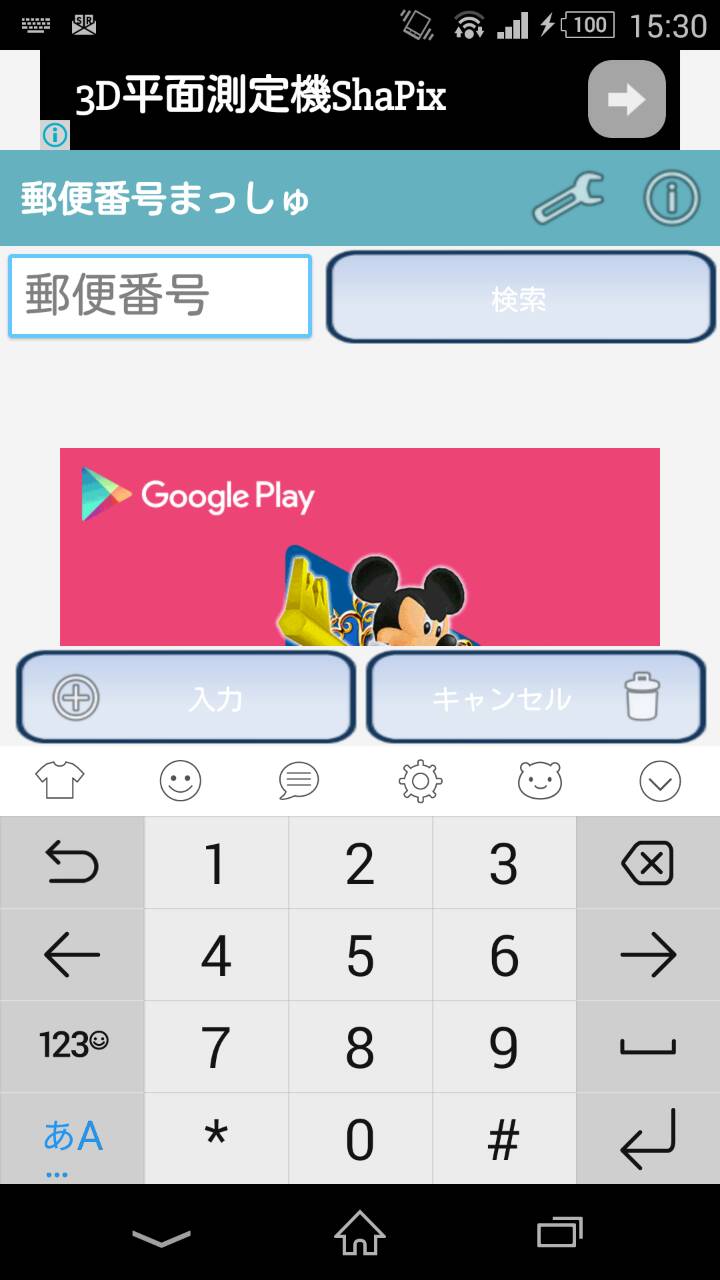Open keyboard themes via the shirt icon

click(60, 780)
